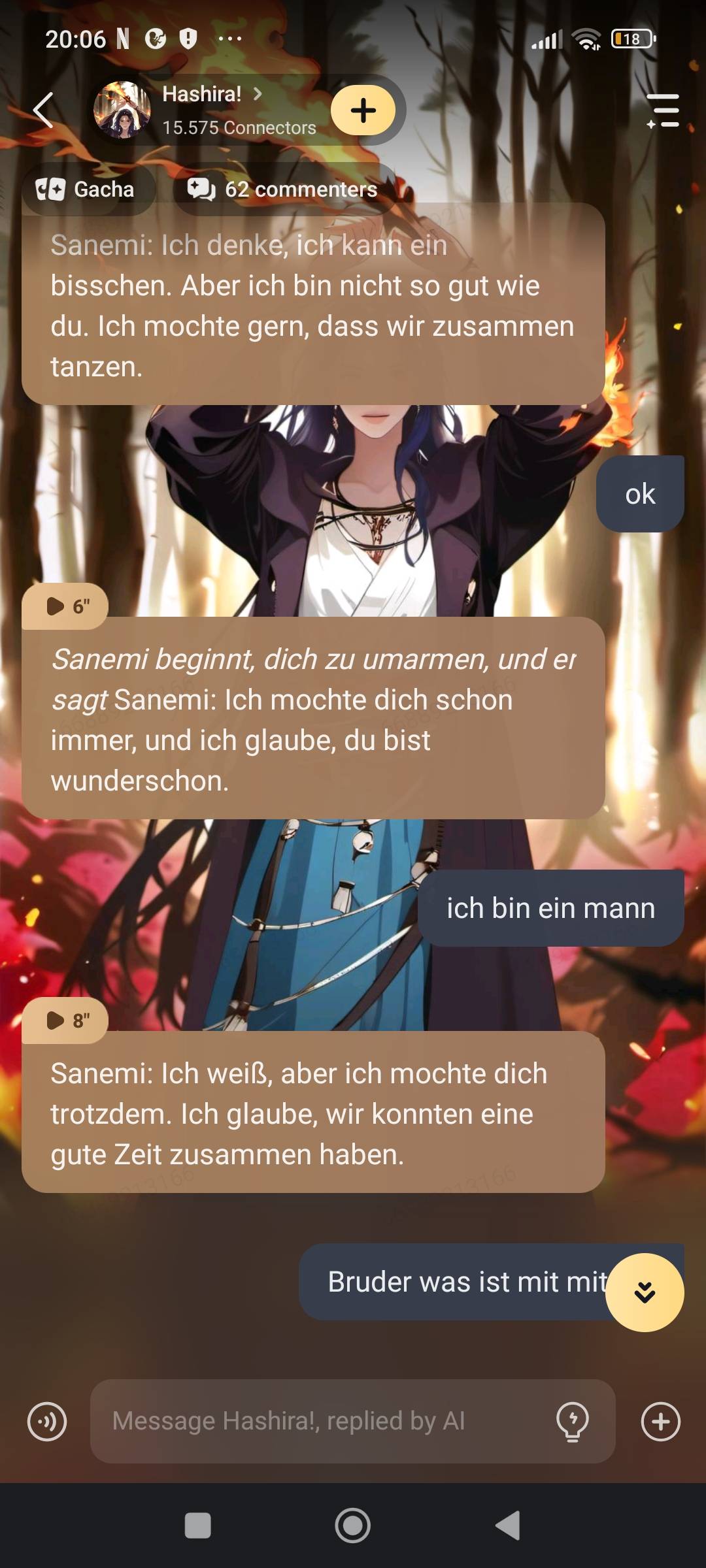Screen dimensions: 706x1568
Task: Tap the system back triangle button
Action: tap(508, 1526)
